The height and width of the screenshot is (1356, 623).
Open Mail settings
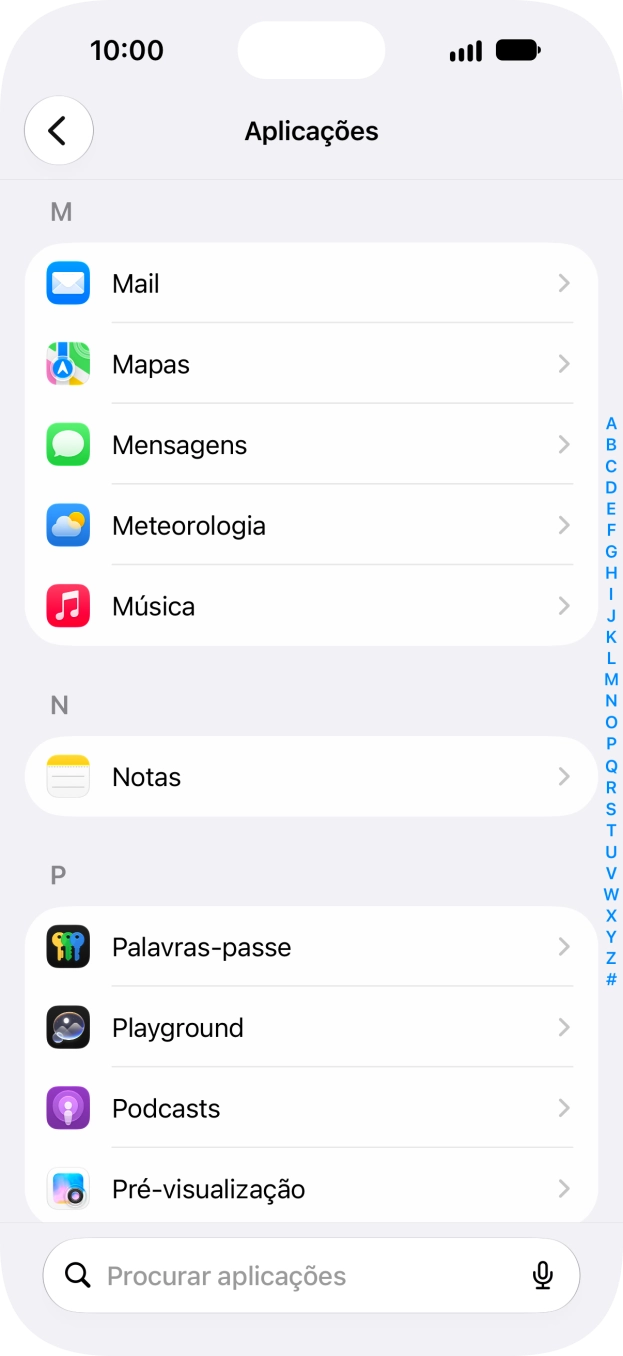coord(311,284)
